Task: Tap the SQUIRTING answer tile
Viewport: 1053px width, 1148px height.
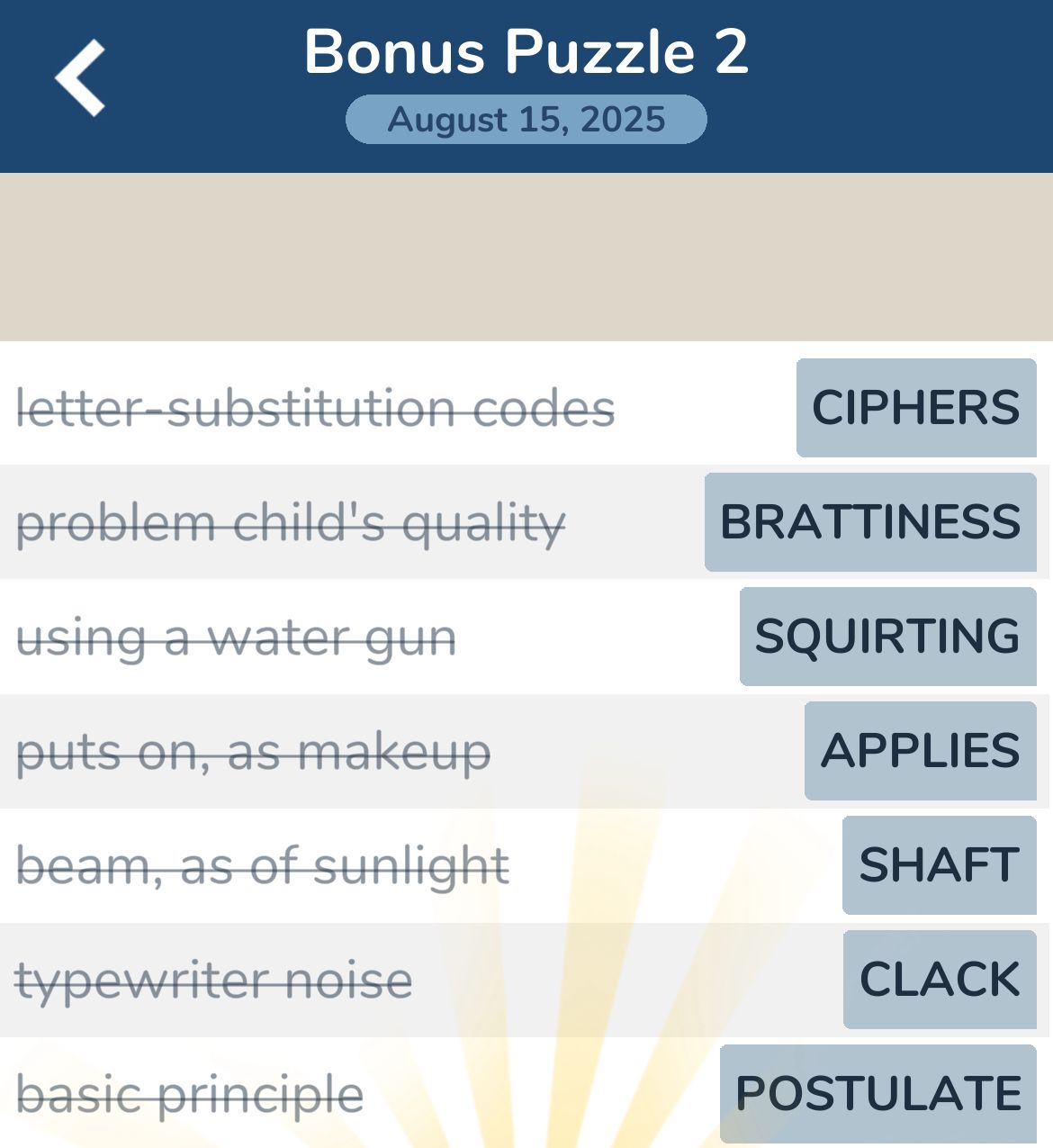Action: pos(887,637)
